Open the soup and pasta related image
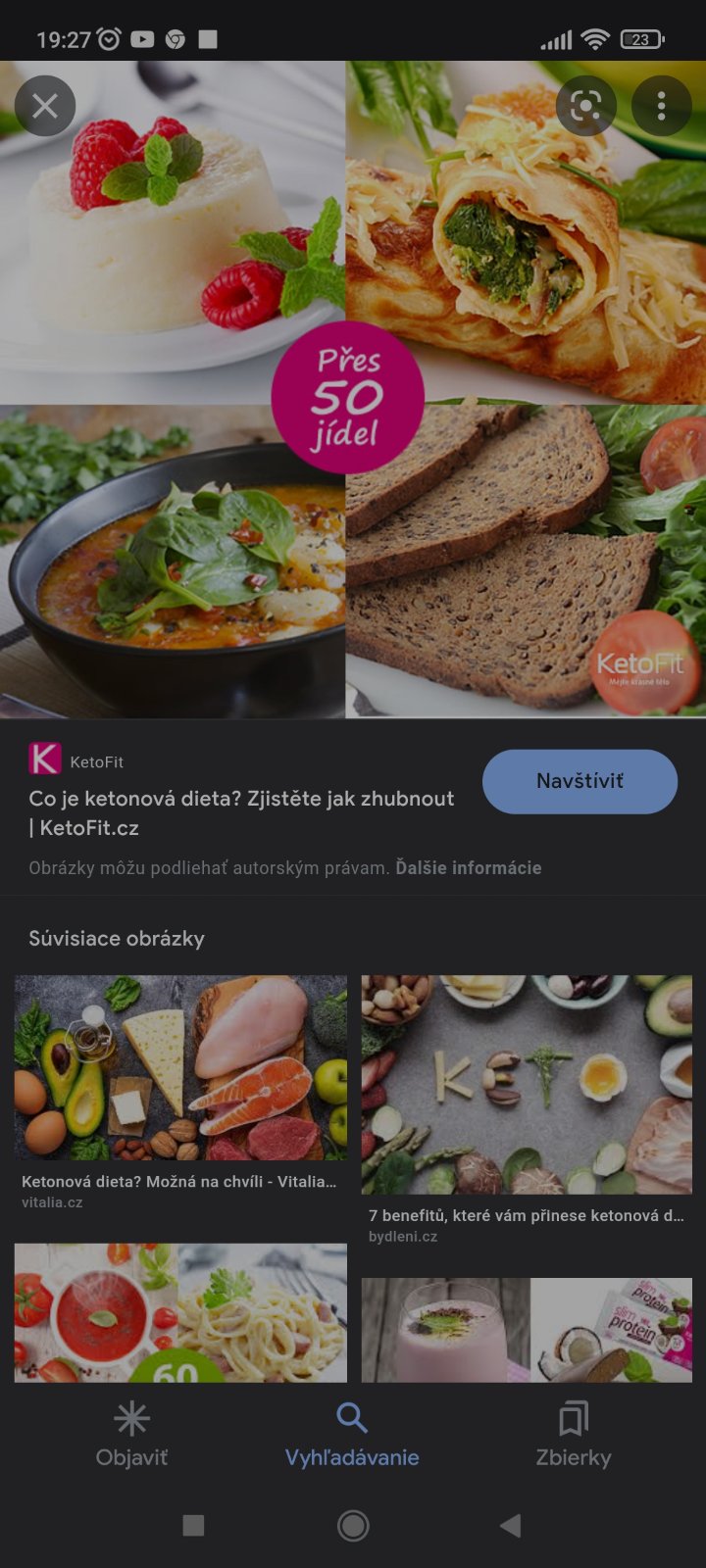This screenshot has height=1568, width=706. [180, 1312]
